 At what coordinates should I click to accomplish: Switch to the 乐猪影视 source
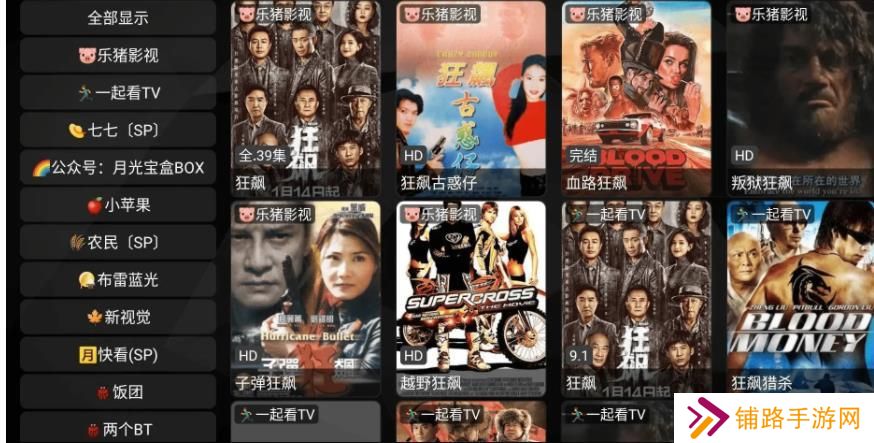[x=118, y=55]
